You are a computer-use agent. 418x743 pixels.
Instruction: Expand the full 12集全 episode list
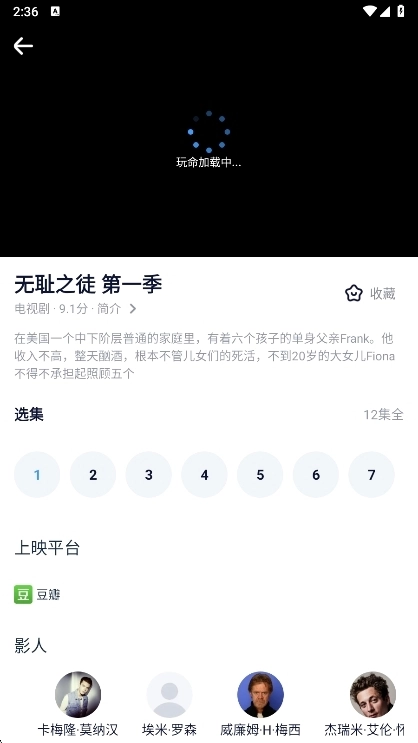383,415
